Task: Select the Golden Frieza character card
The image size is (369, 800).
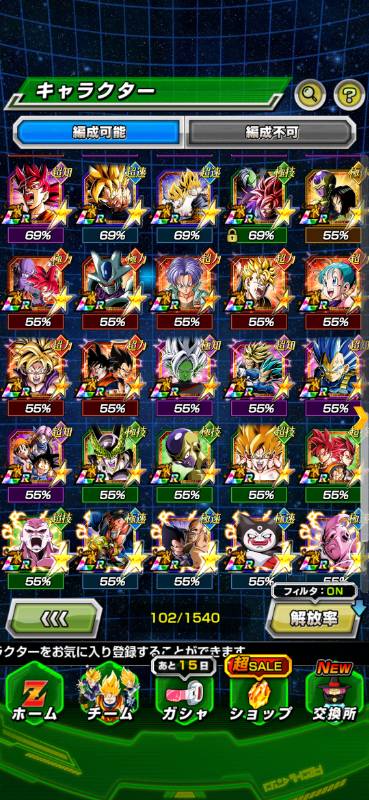Action: pos(186,464)
